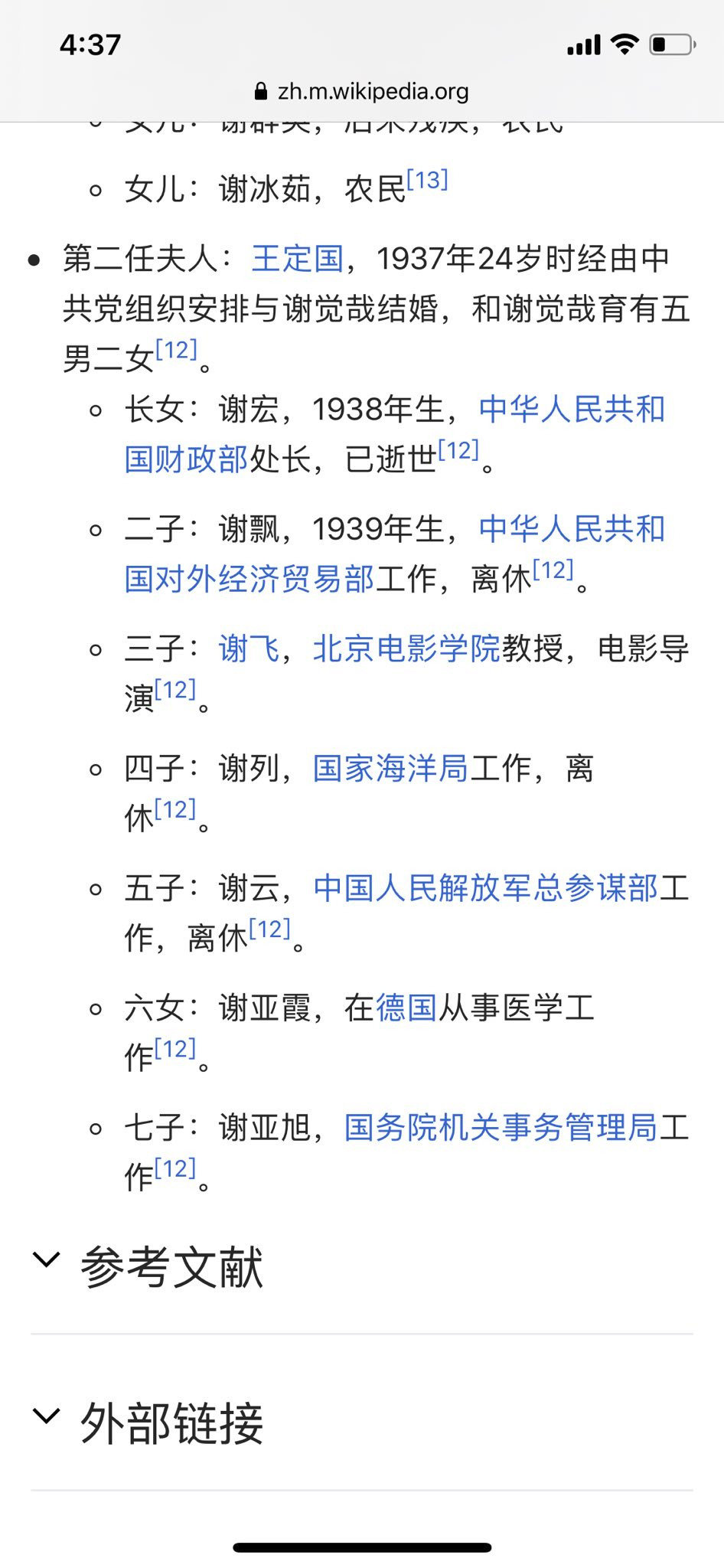The height and width of the screenshot is (1568, 724).
Task: Expand the 参考文献 section
Action: [x=172, y=1267]
